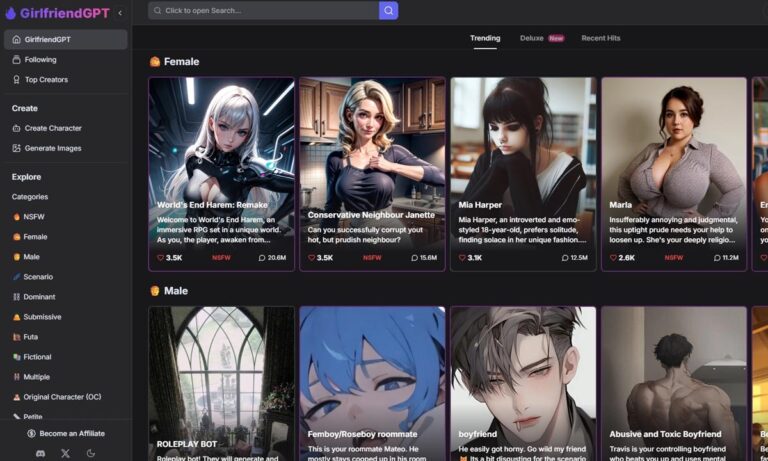Open the World's End Harem: Remake card

221,170
